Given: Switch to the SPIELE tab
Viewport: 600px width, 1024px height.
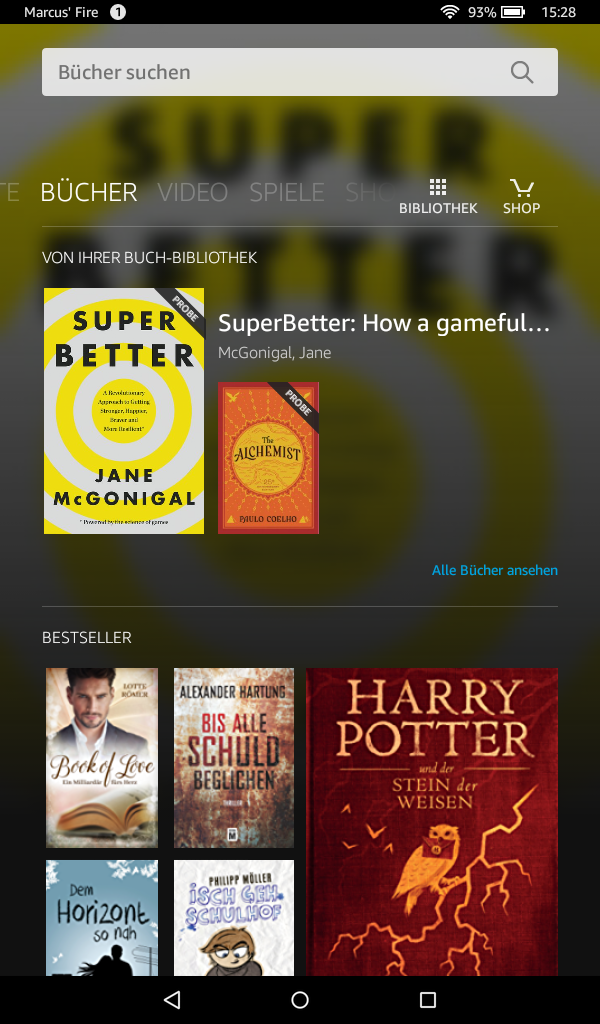Looking at the screenshot, I should (x=287, y=192).
